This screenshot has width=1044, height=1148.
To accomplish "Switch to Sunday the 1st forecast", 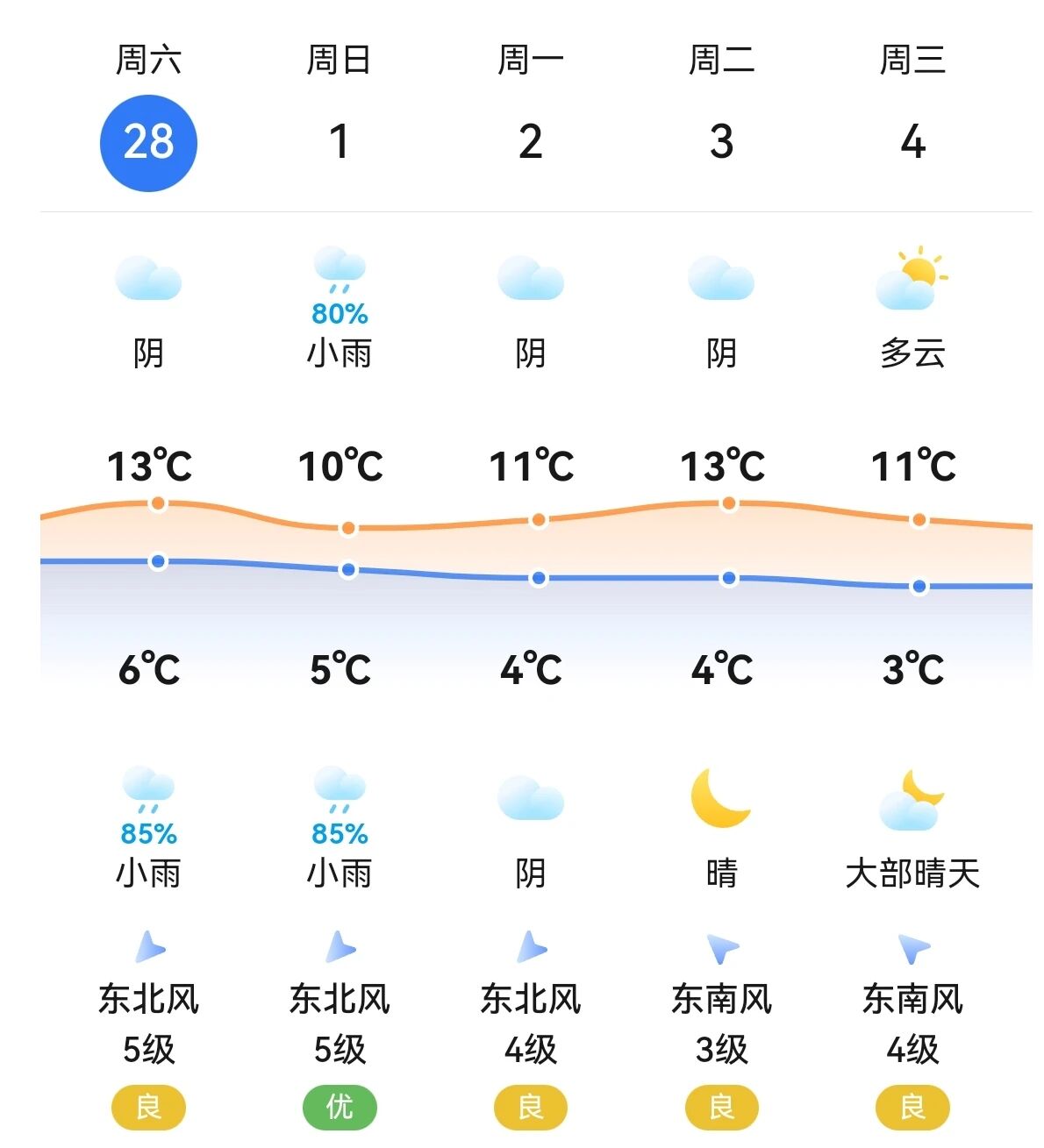I will click(x=340, y=142).
